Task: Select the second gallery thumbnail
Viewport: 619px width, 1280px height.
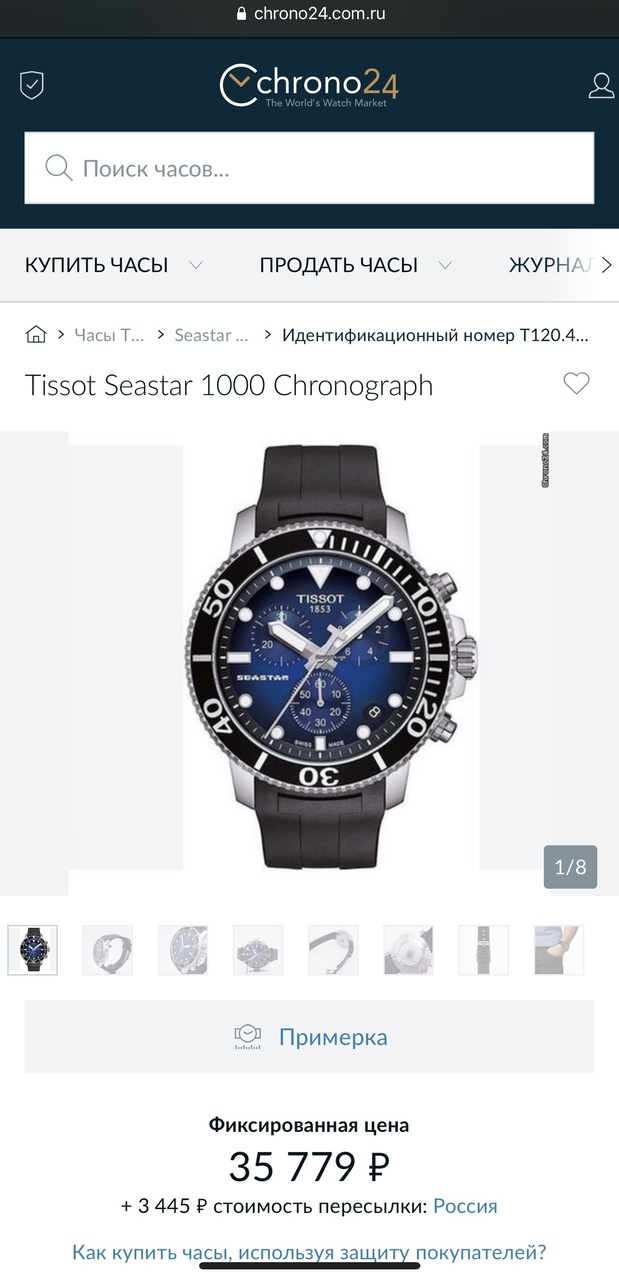Action: tap(108, 950)
